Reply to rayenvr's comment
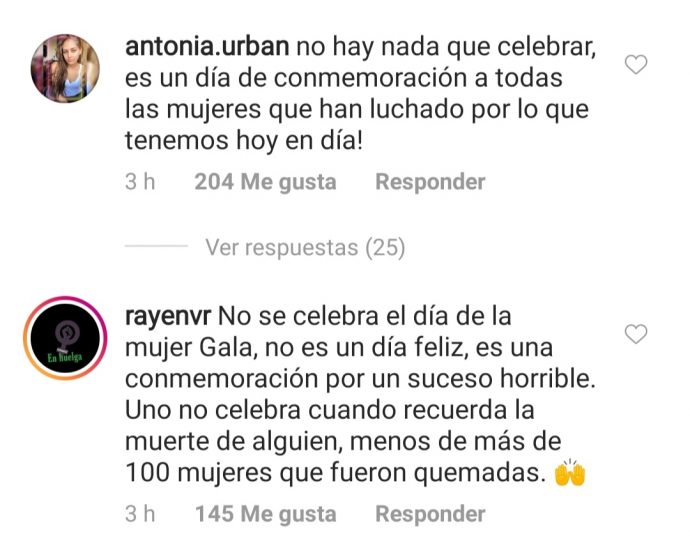The height and width of the screenshot is (550, 690). 430,515
